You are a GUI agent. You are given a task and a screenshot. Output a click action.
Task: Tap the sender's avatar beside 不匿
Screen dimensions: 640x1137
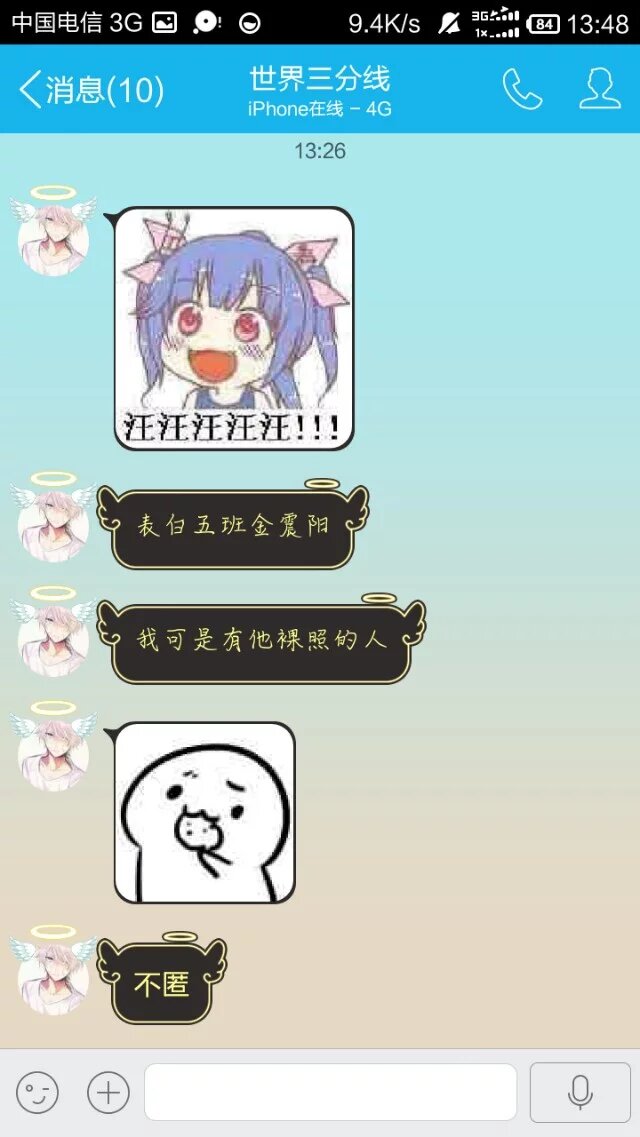tap(54, 978)
